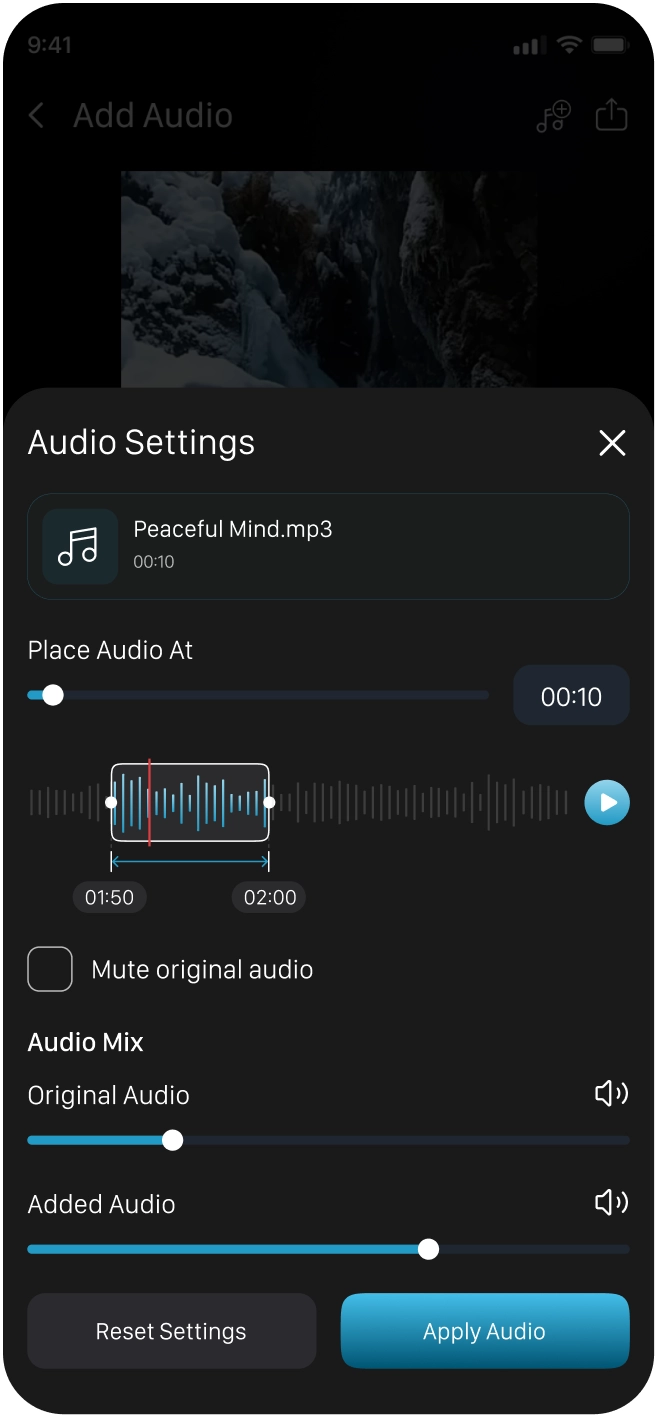Tap the left trim handle of the clip
Screen dimensions: 658x1418
pyautogui.click(x=111, y=802)
